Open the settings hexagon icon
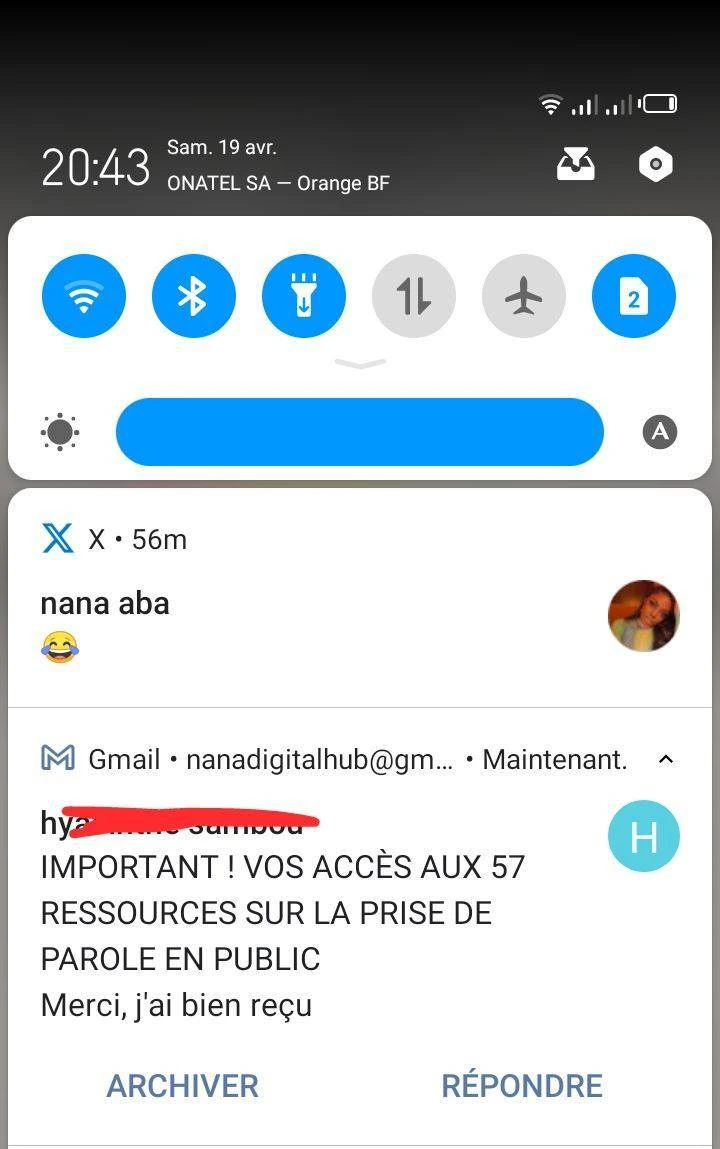The width and height of the screenshot is (720, 1149). pos(656,164)
